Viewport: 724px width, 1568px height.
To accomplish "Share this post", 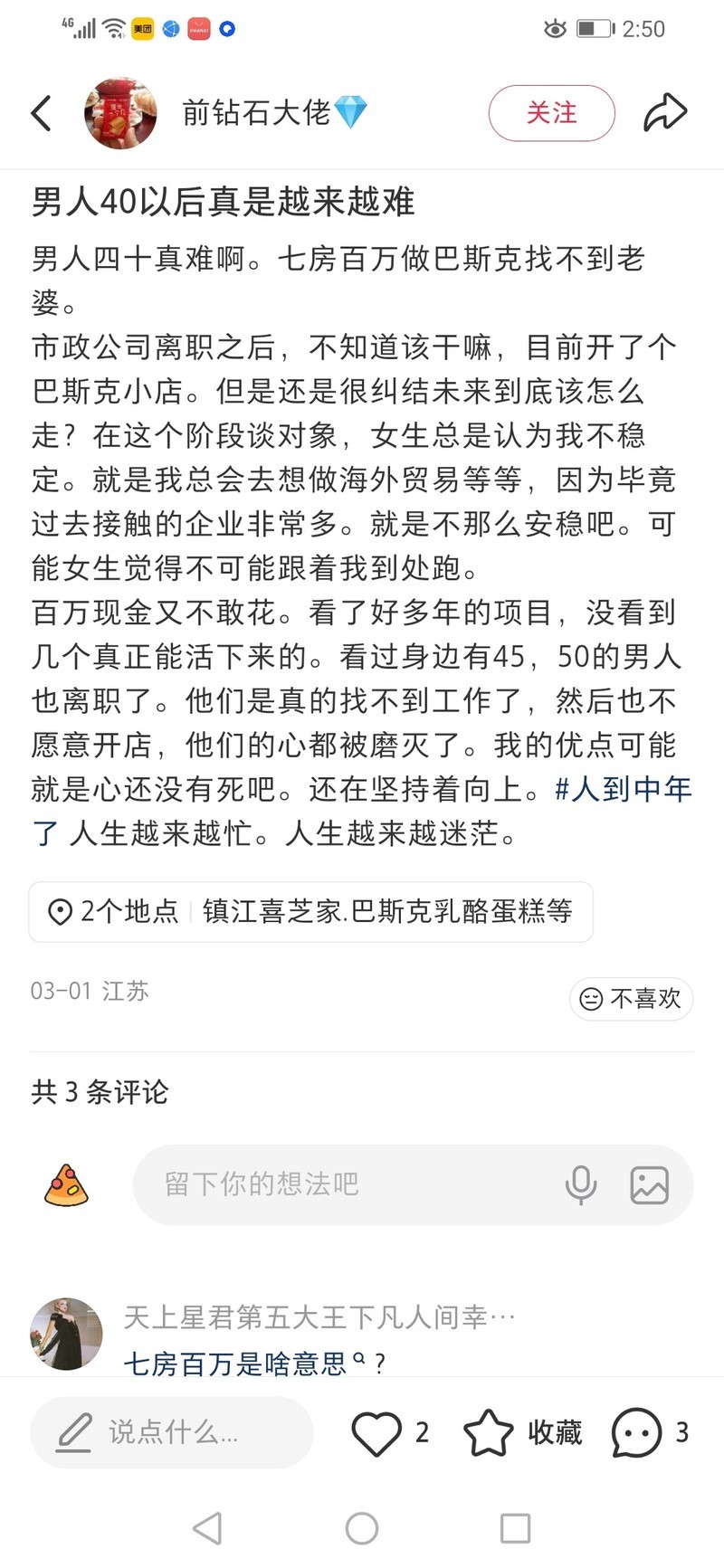I will point(665,113).
